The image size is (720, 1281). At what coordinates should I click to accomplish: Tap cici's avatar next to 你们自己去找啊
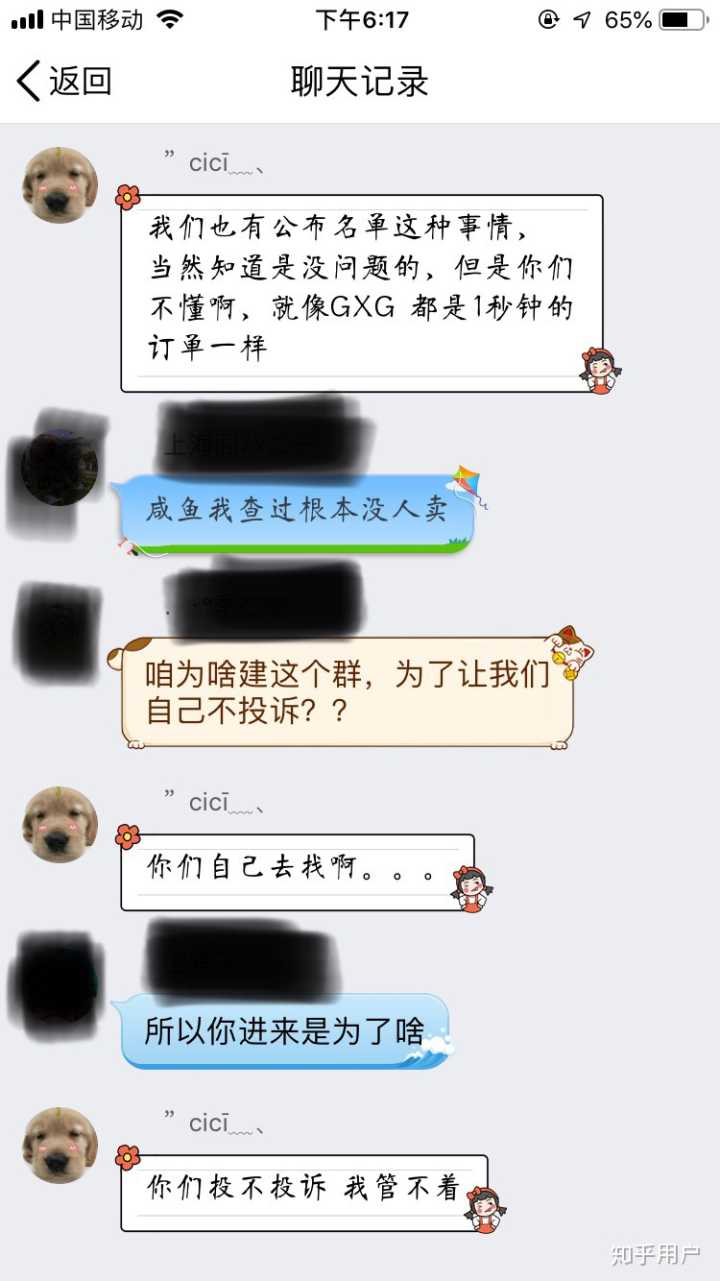coord(60,824)
